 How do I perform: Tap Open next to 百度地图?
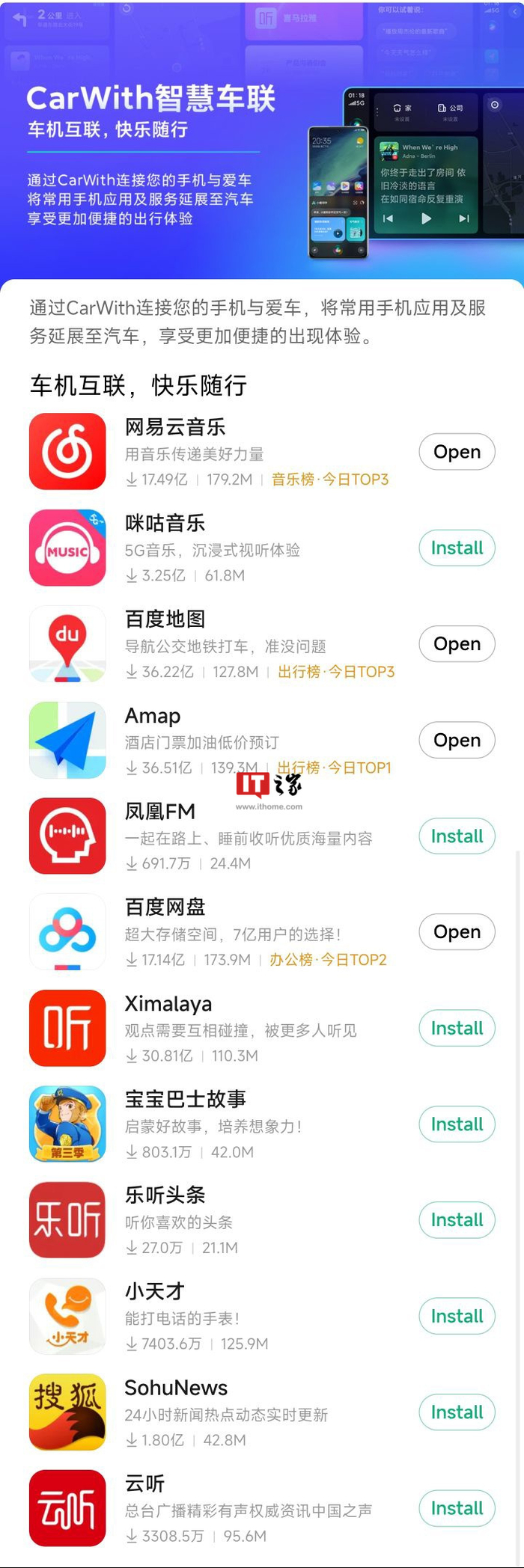457,644
